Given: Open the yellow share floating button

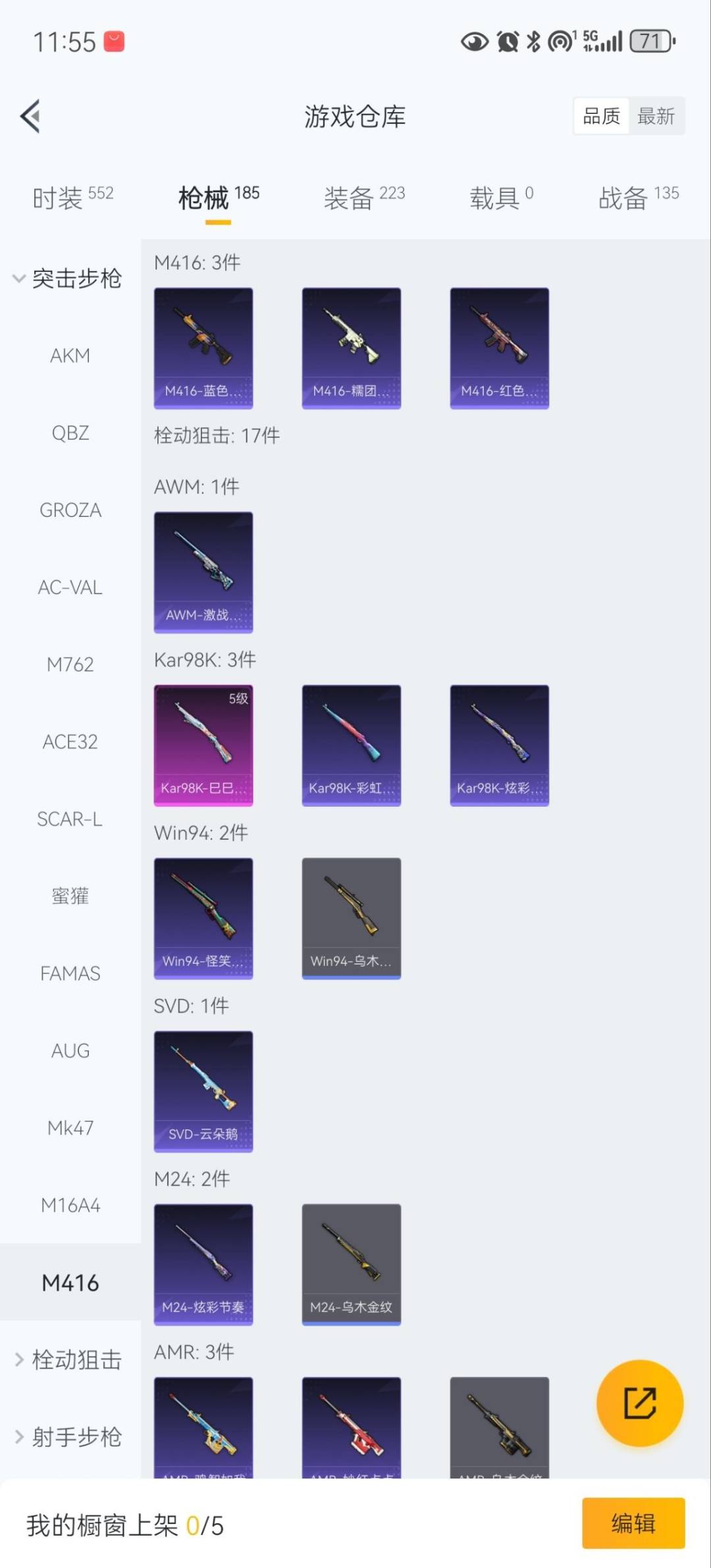Looking at the screenshot, I should pyautogui.click(x=640, y=1403).
